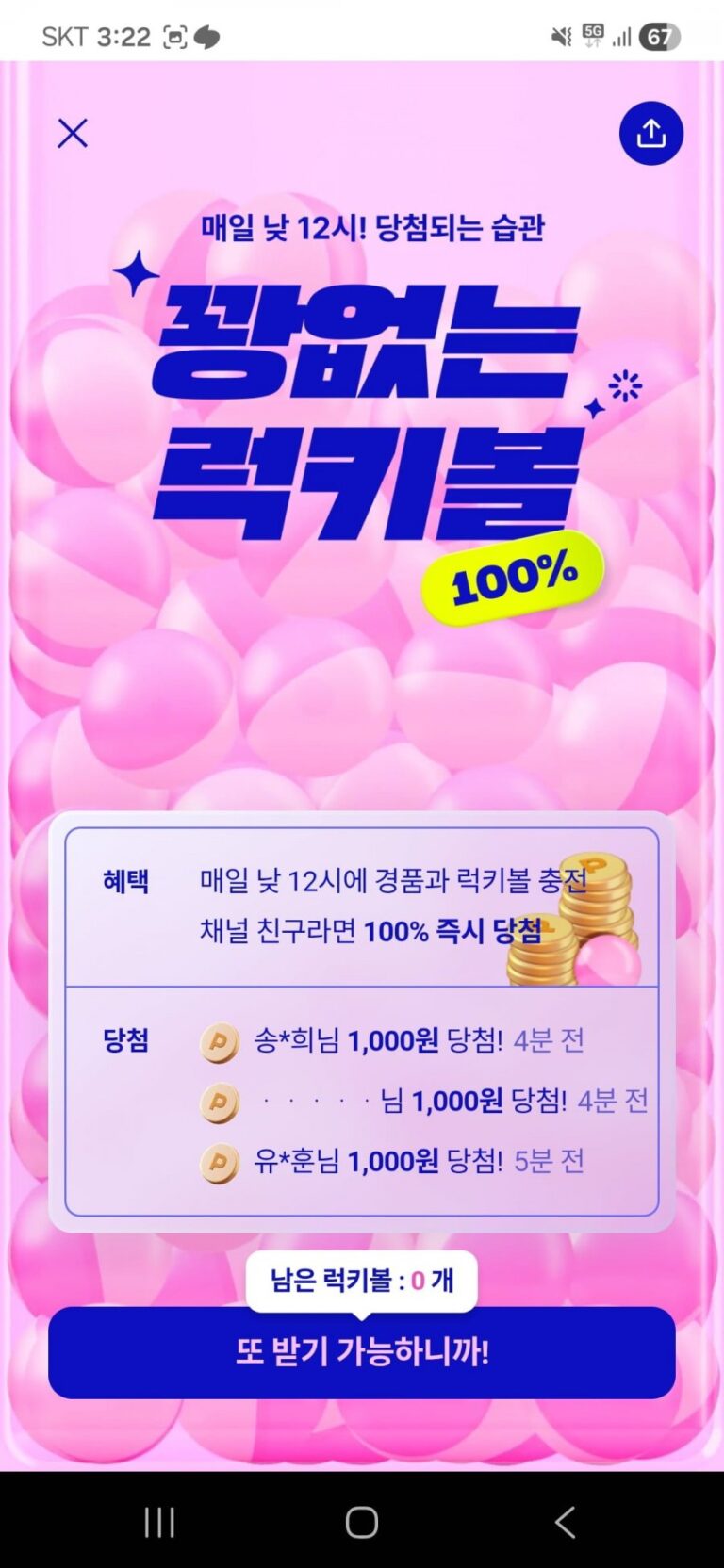Return to the home screen
The image size is (724, 1568).
[x=362, y=1522]
